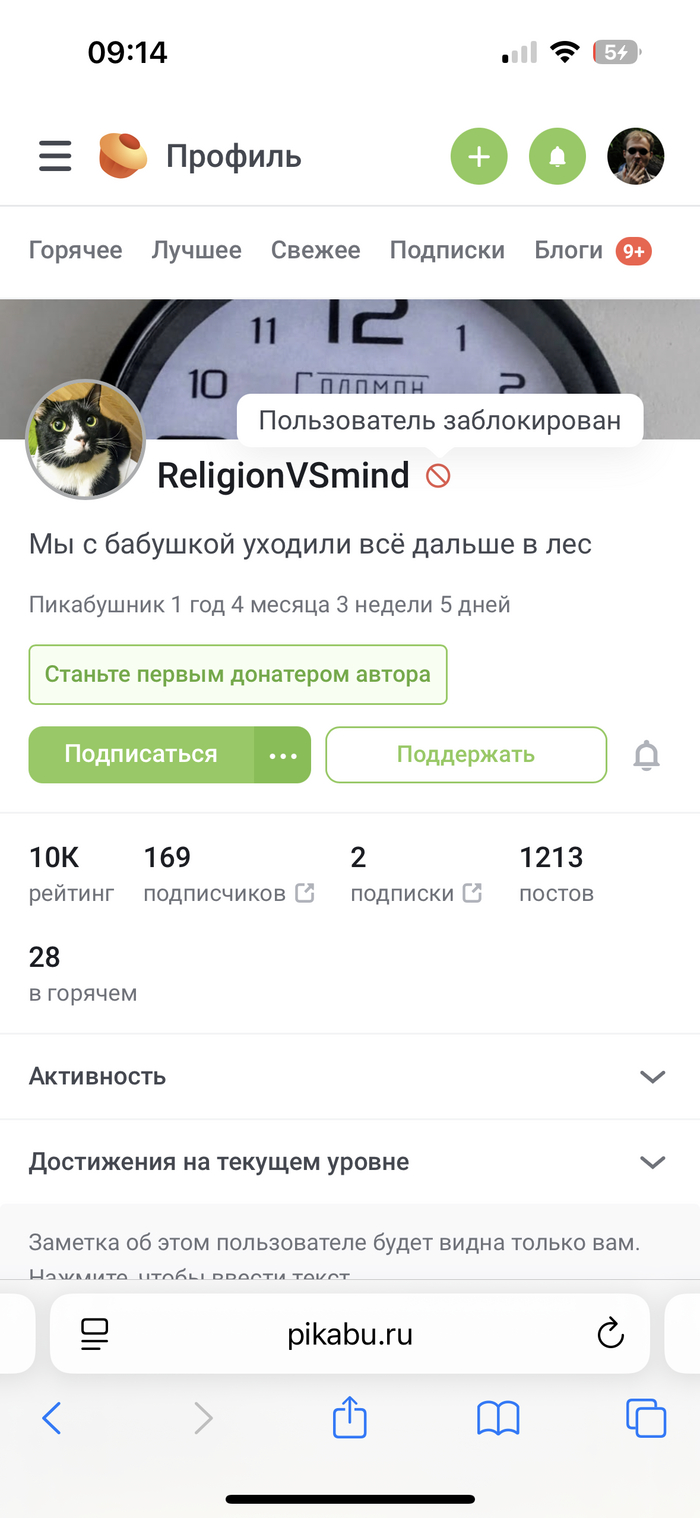This screenshot has width=700, height=1518.
Task: Switch to the Горячее tab
Action: click(76, 250)
